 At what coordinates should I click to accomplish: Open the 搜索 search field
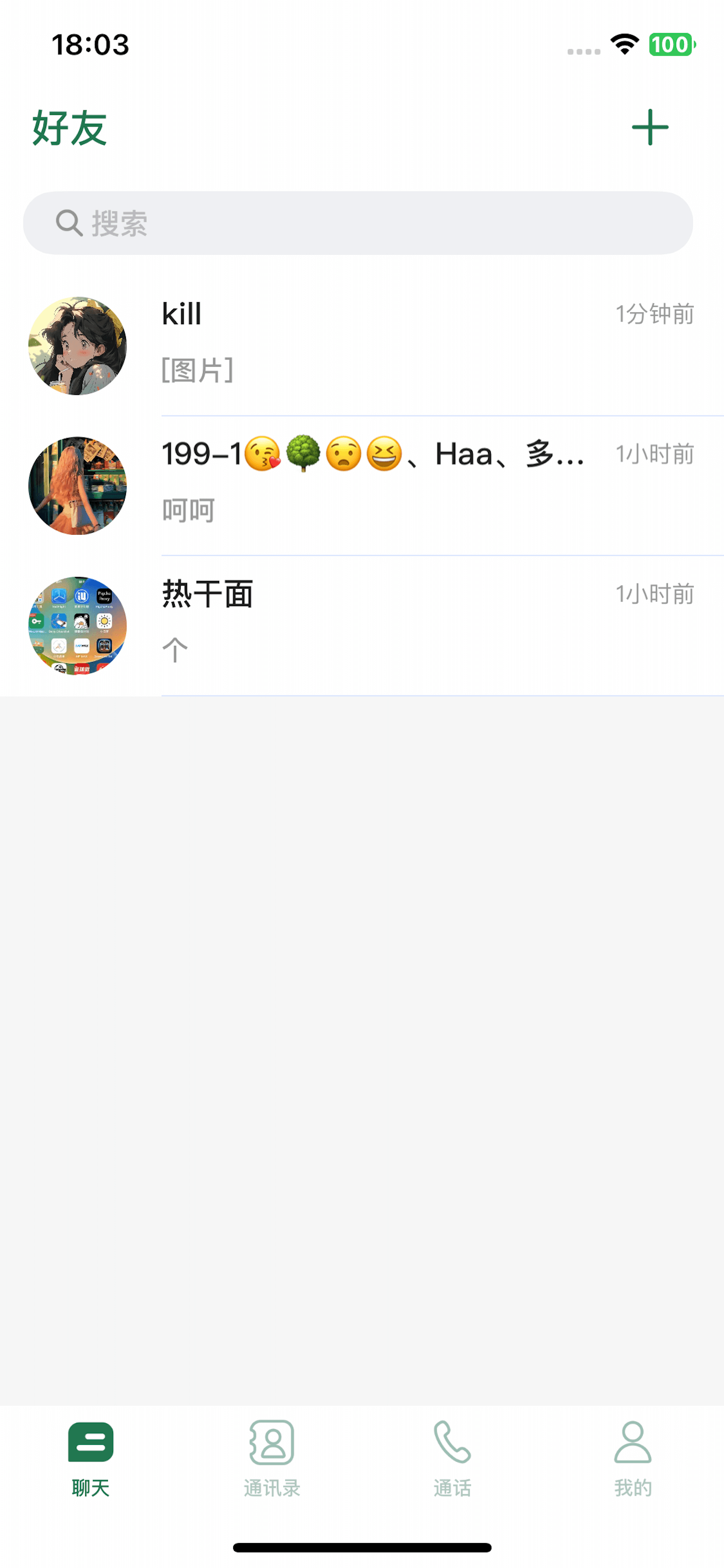pos(358,223)
